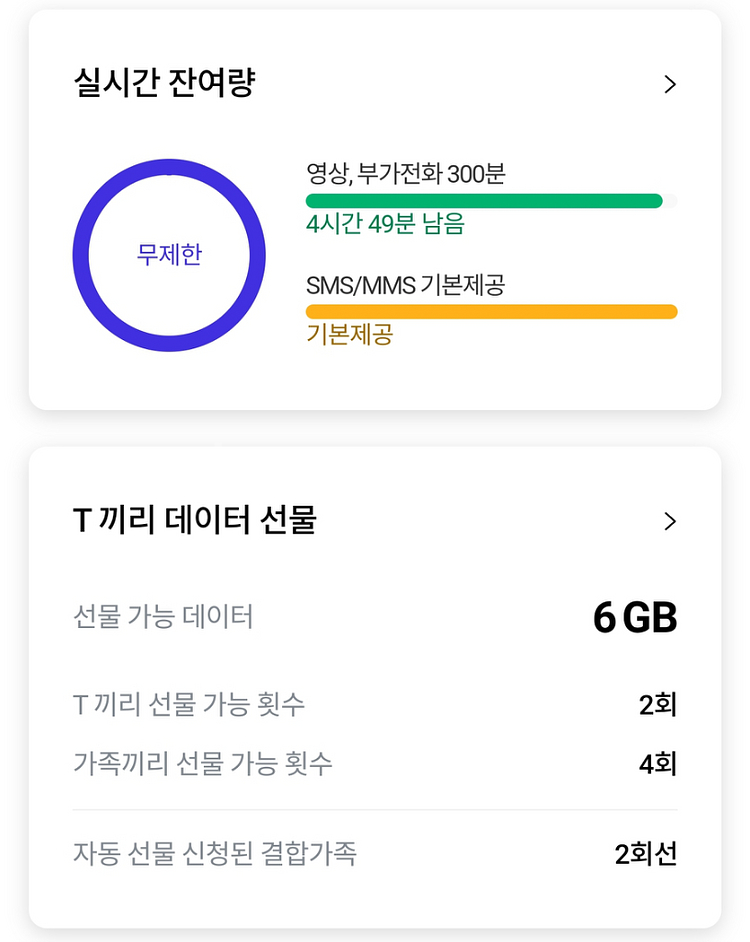Open 실시간 잔여량 details via chevron

[x=669, y=85]
